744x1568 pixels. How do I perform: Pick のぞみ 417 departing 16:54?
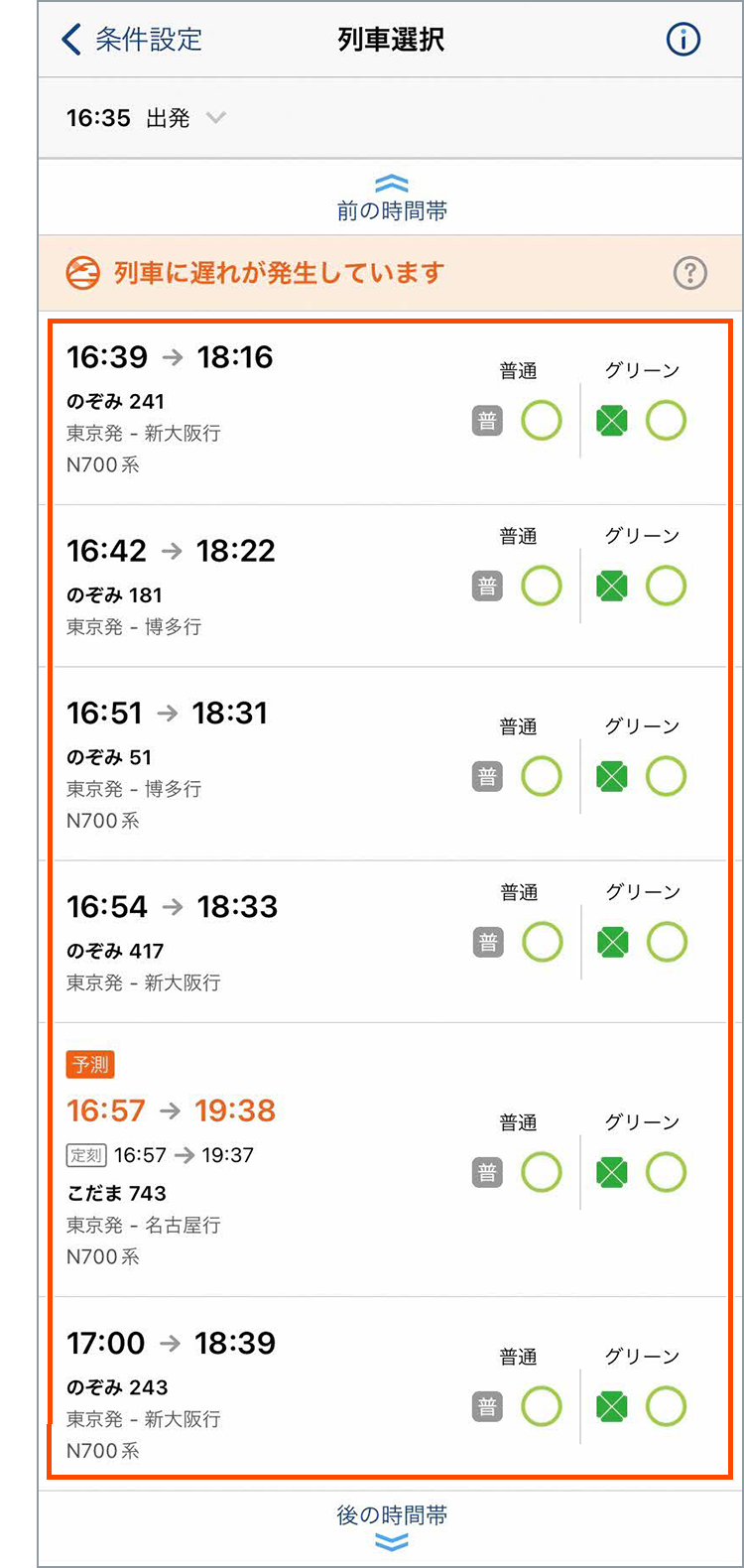390,942
